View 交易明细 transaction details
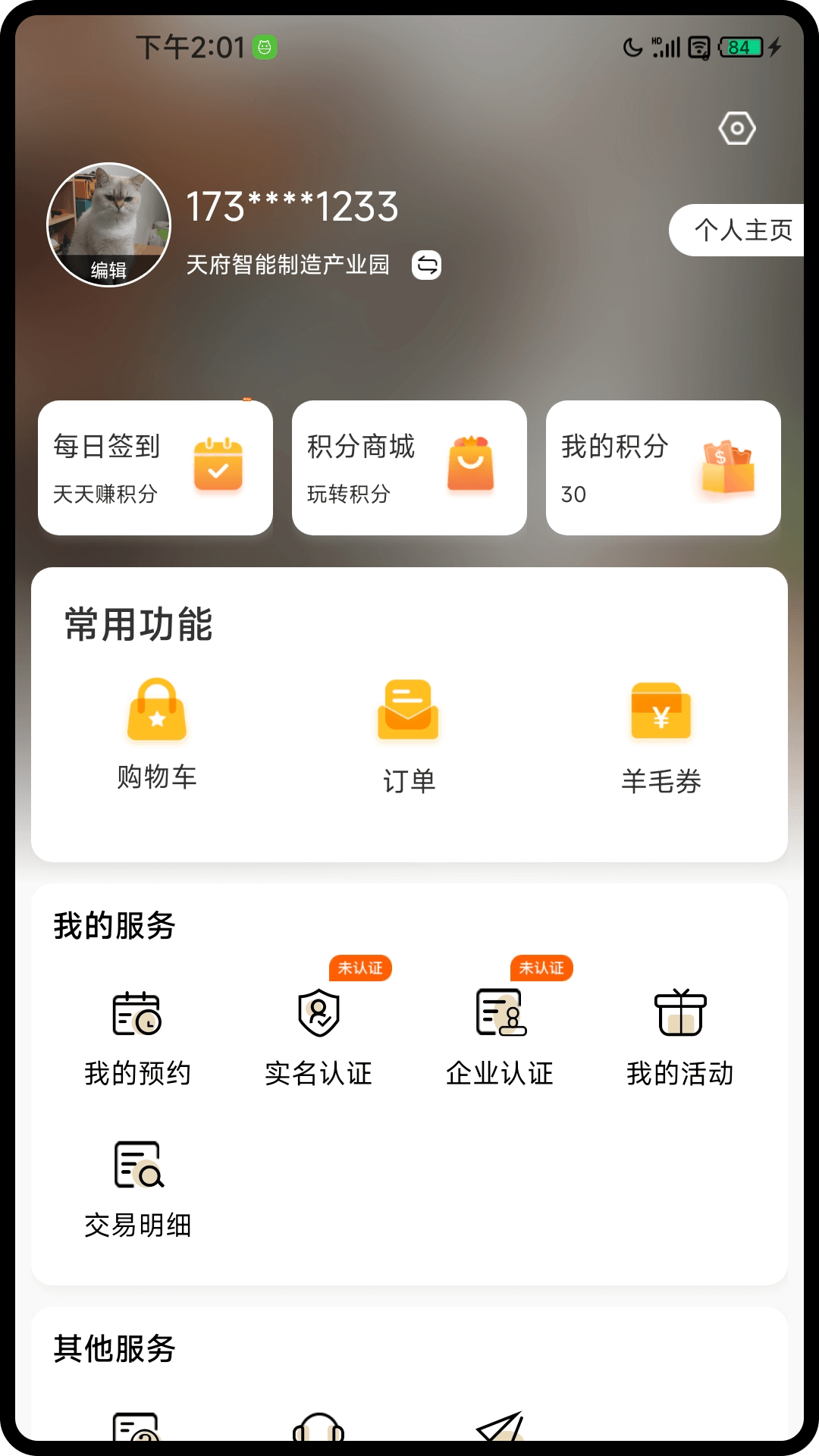 tap(137, 1188)
